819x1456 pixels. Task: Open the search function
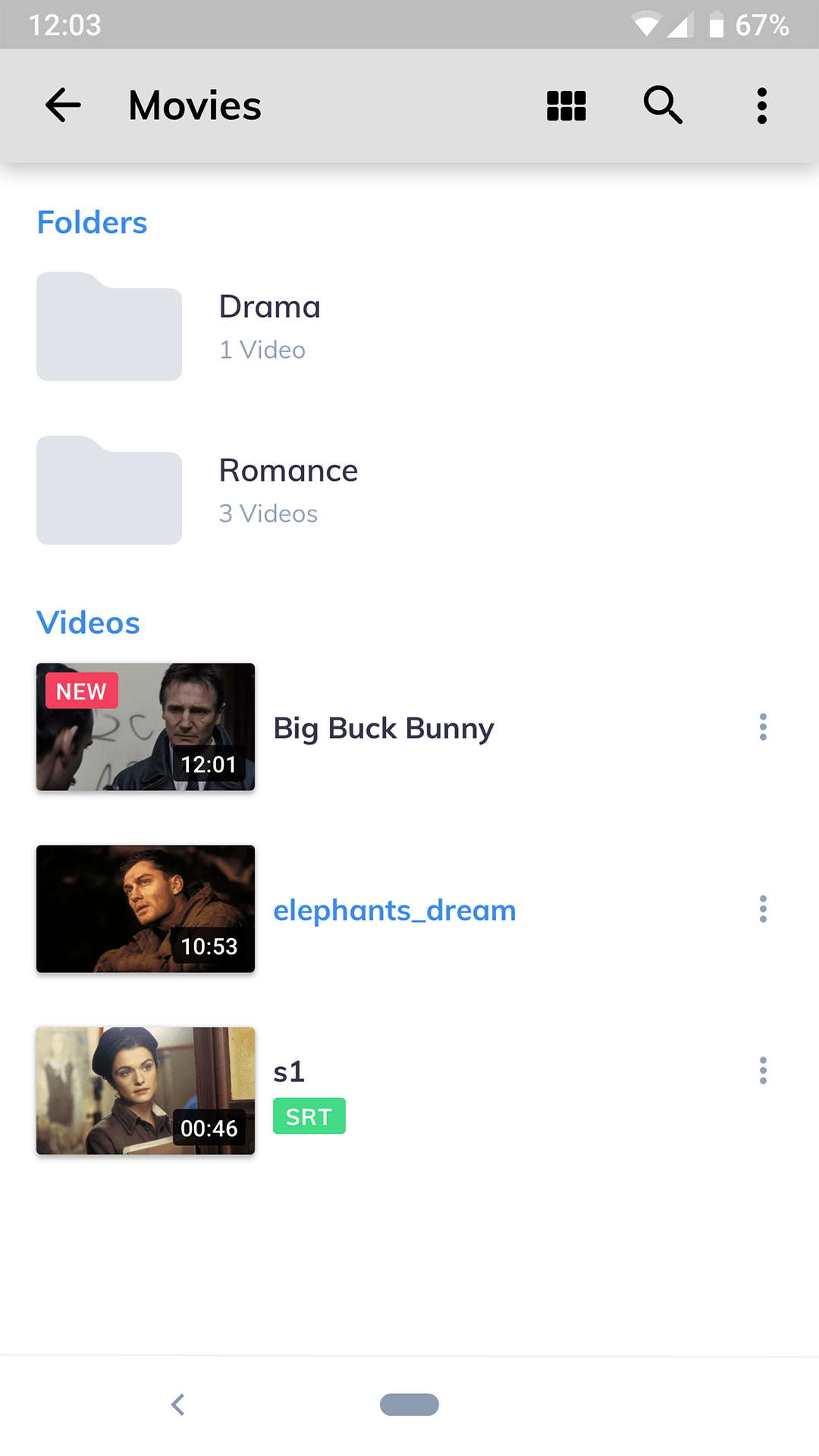click(662, 105)
